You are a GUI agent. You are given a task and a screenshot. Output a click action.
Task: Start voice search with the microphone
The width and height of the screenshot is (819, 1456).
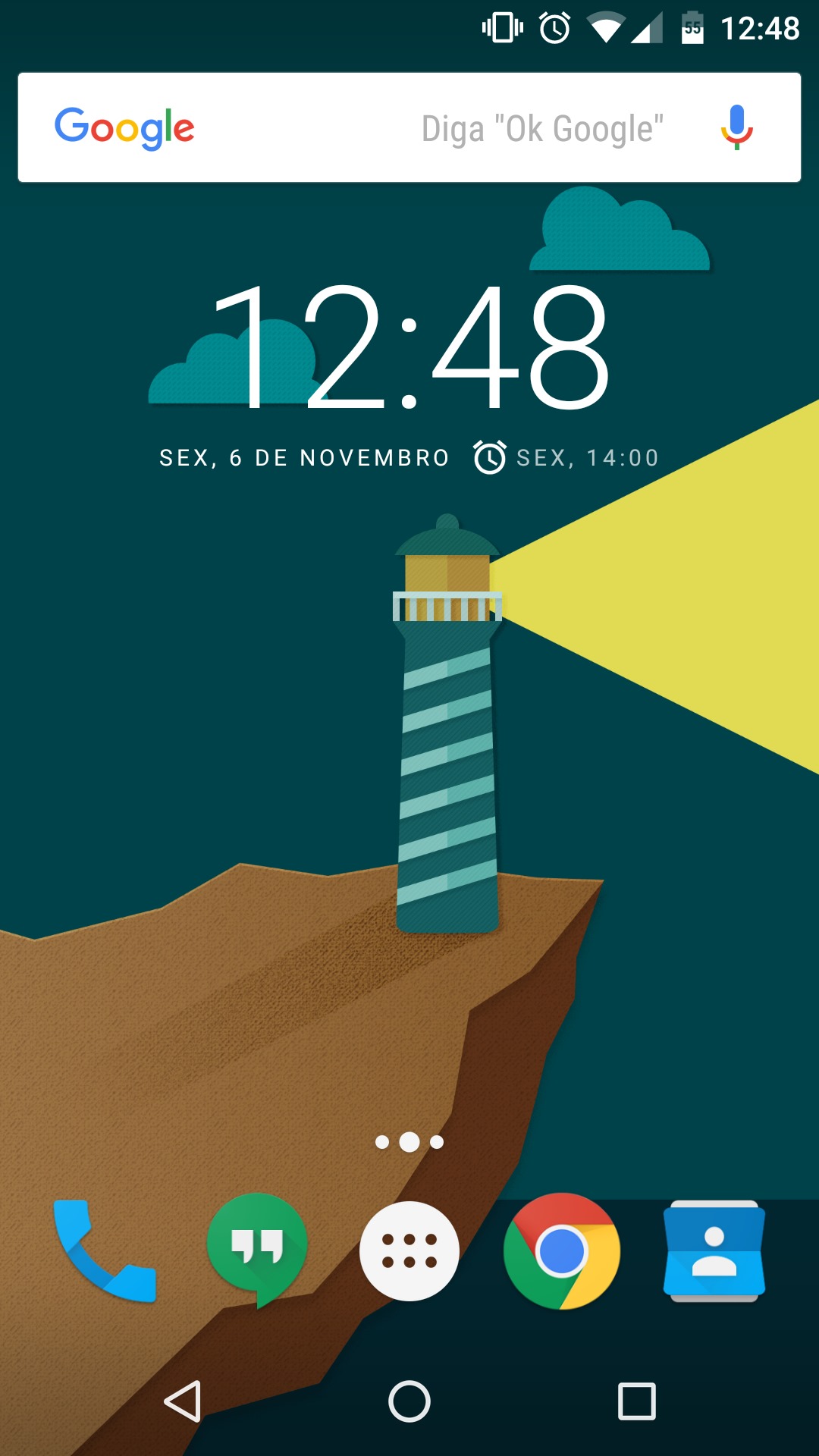point(736,127)
